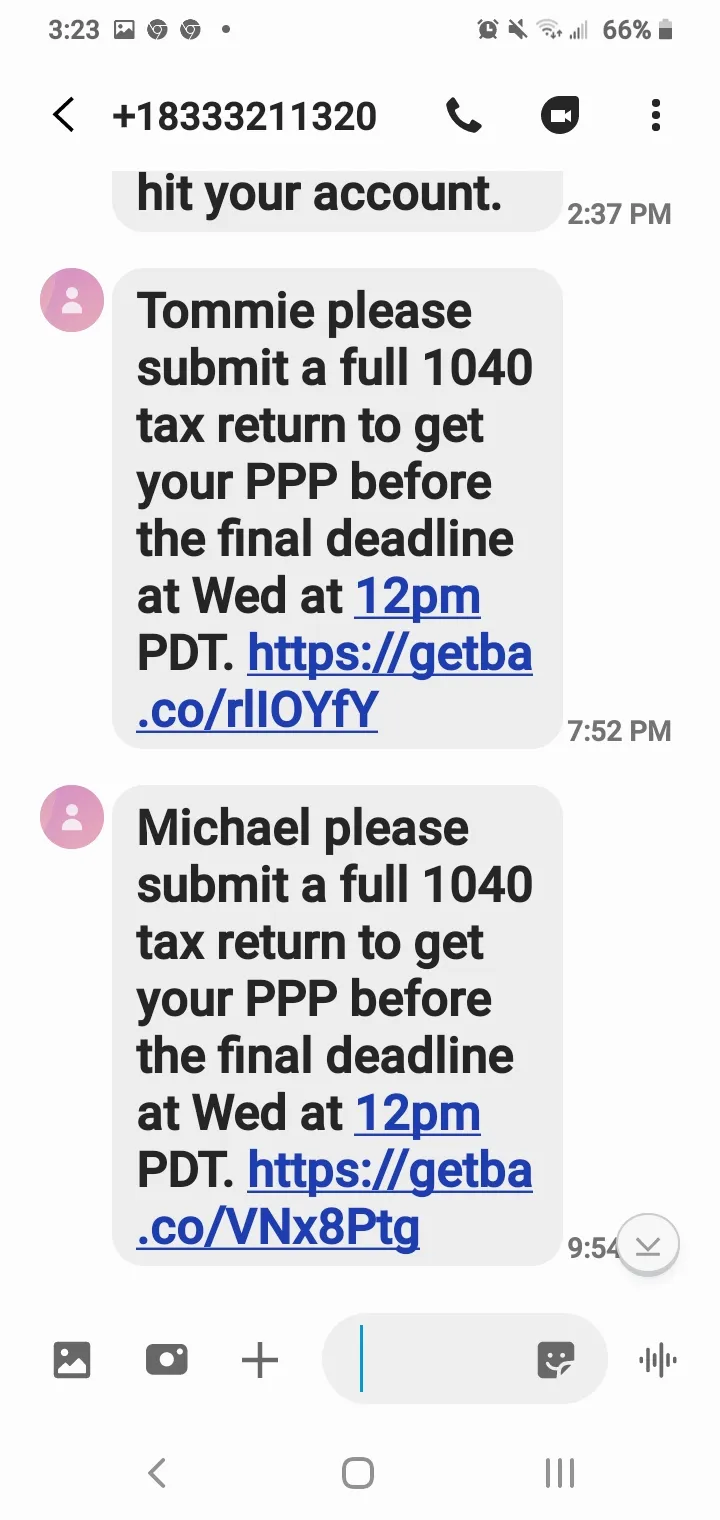Screen dimensions: 720x1520
Task: Go back to the conversation list
Action: coord(63,116)
